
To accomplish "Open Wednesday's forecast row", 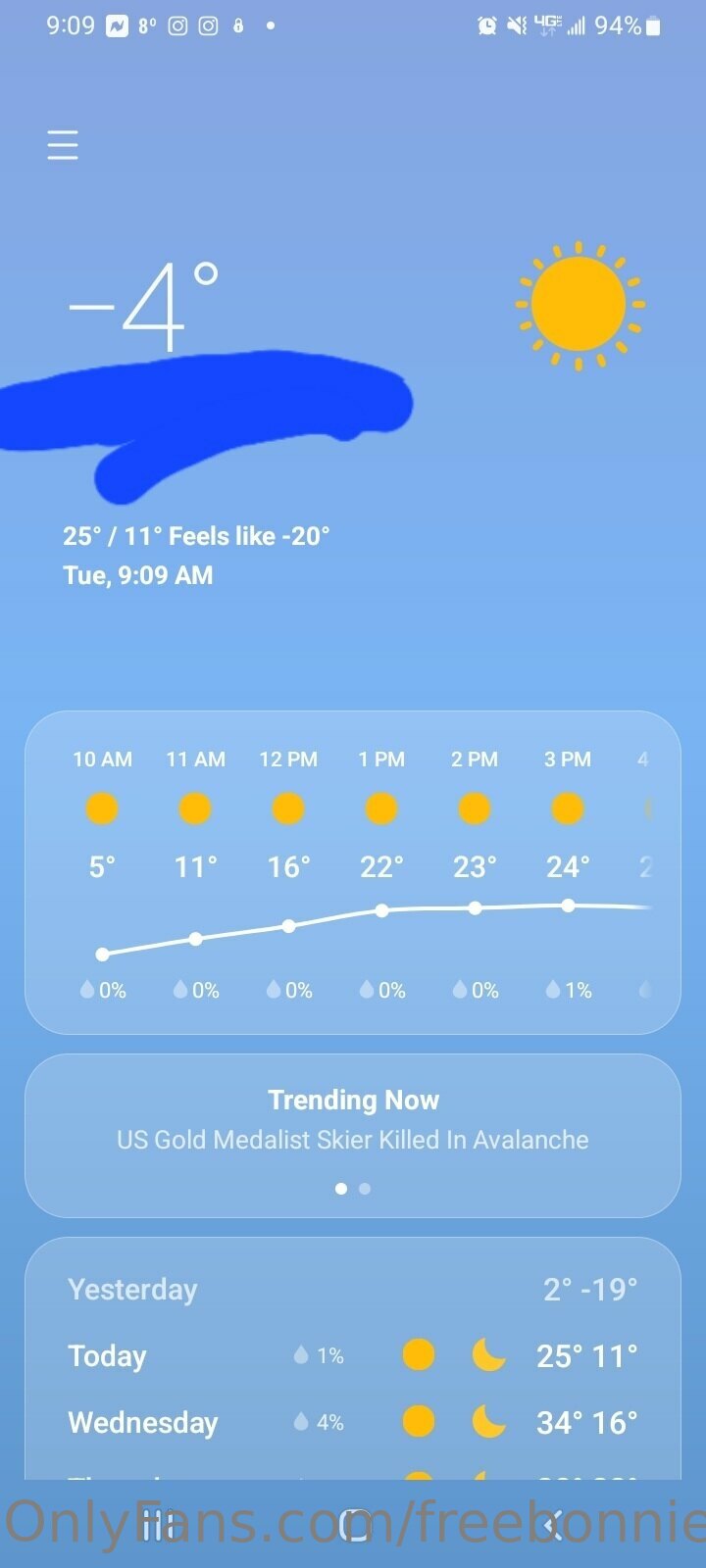I will tap(353, 1422).
